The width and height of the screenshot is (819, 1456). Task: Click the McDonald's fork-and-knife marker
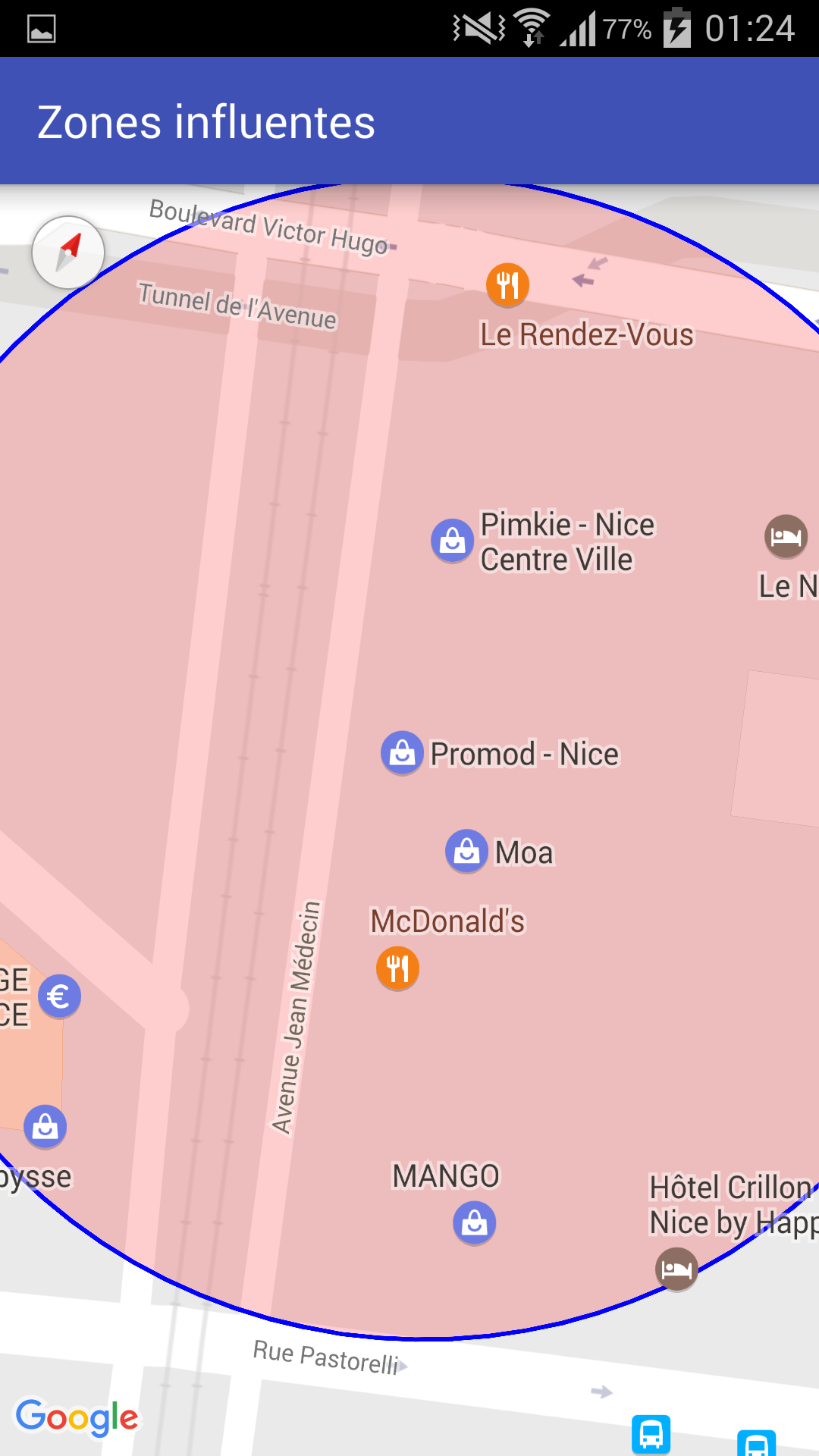pos(397,968)
